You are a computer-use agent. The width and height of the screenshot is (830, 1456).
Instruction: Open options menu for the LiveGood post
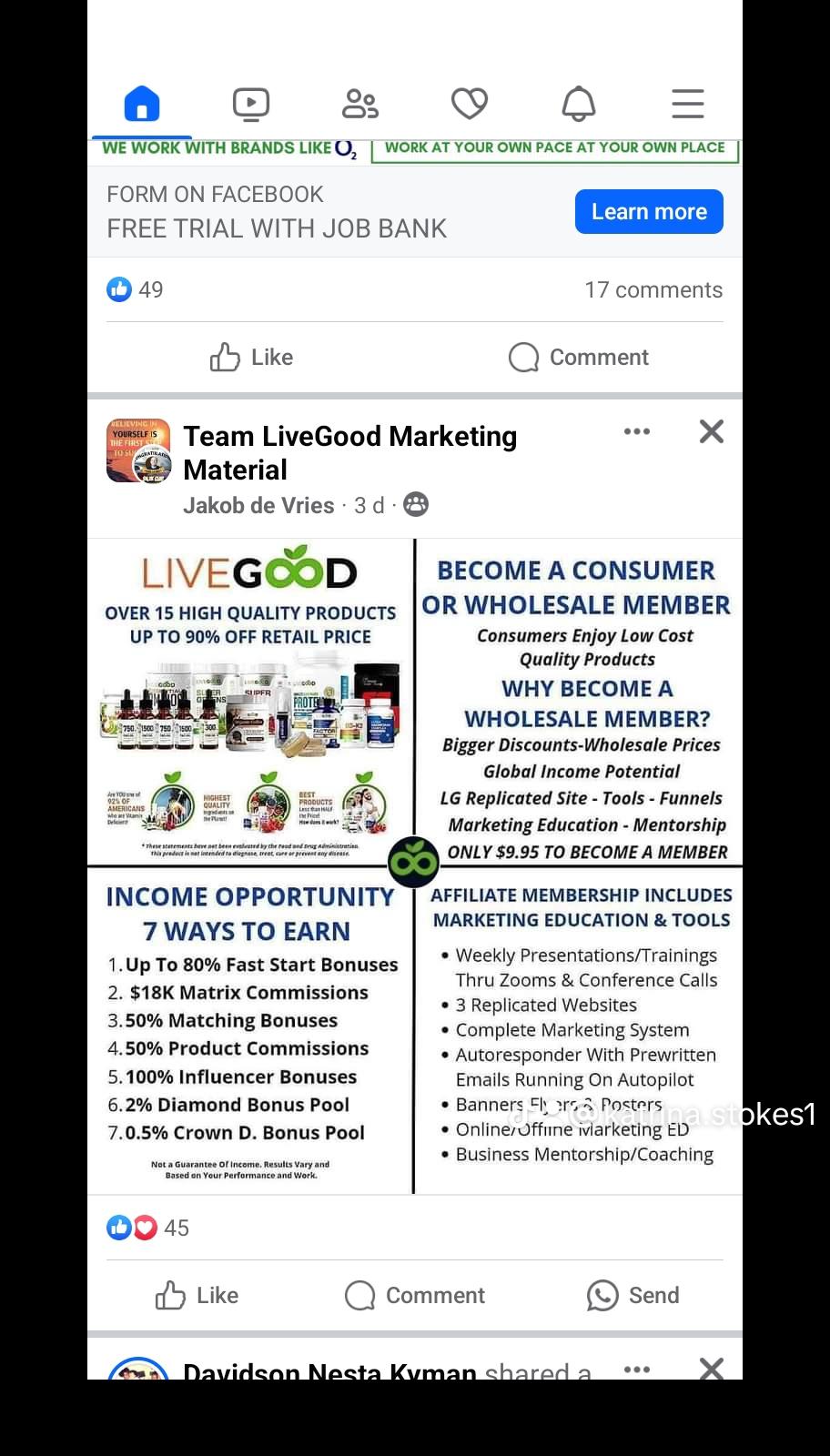[637, 431]
